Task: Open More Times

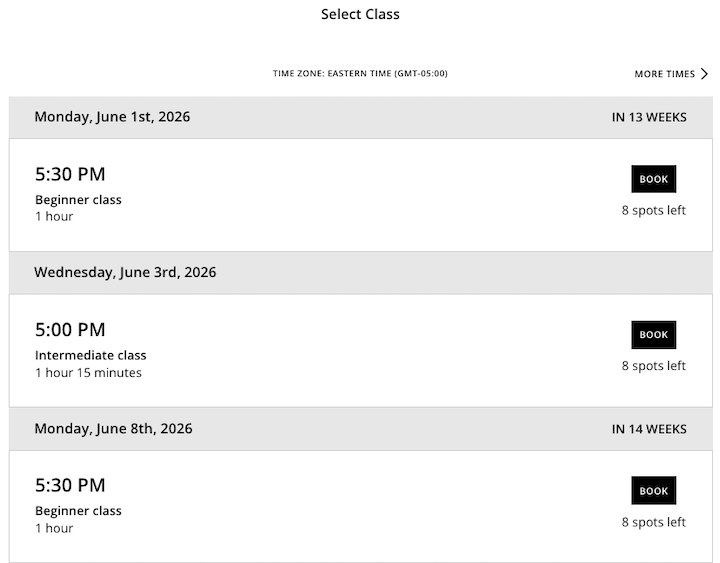Action: click(670, 74)
